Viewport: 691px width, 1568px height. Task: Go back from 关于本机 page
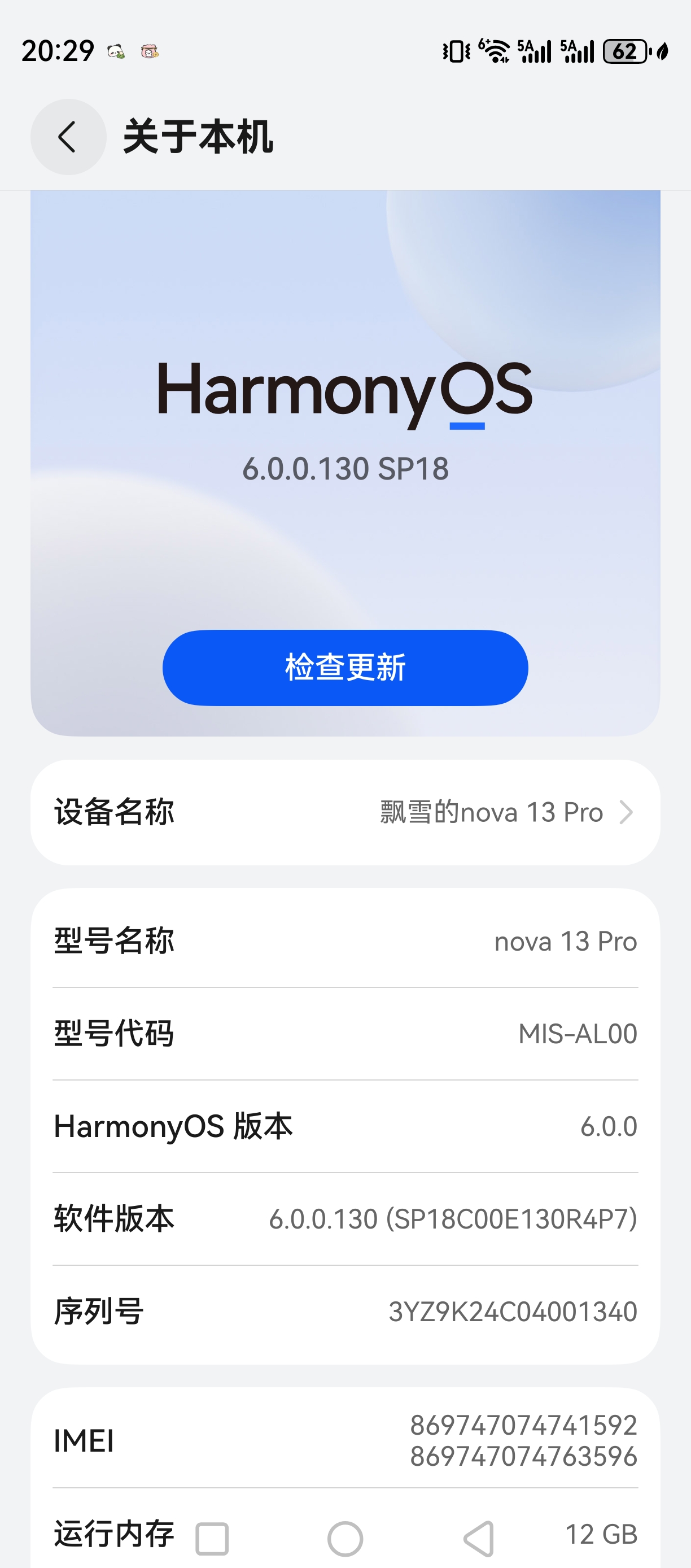pyautogui.click(x=68, y=137)
